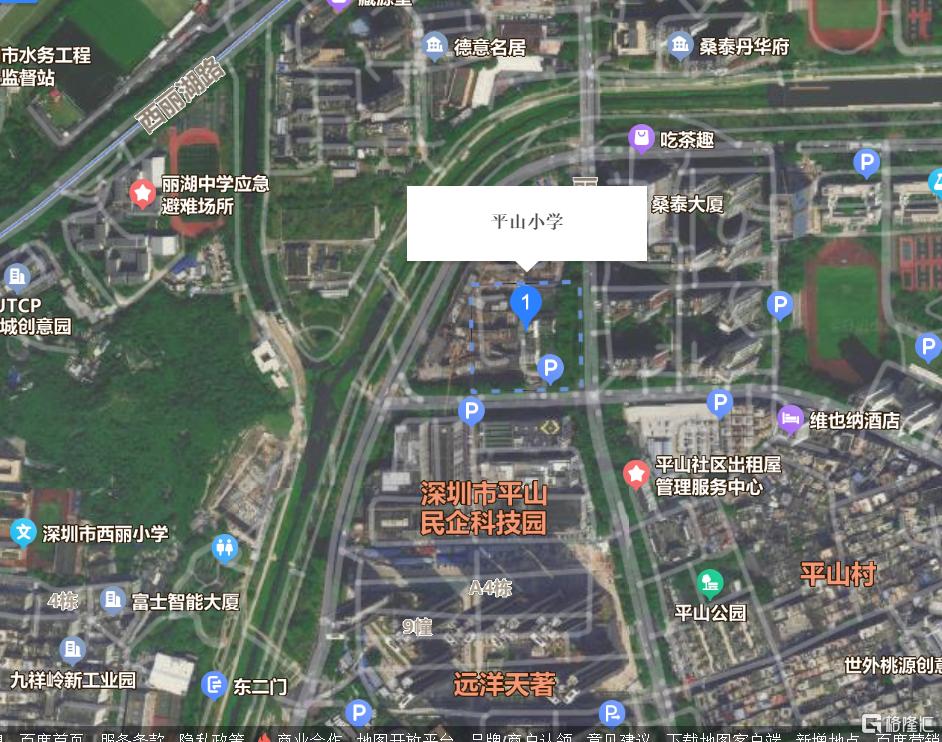This screenshot has width=942, height=742.
Task: Open 平山社区出租屋管理服务中心 marker
Action: point(636,474)
